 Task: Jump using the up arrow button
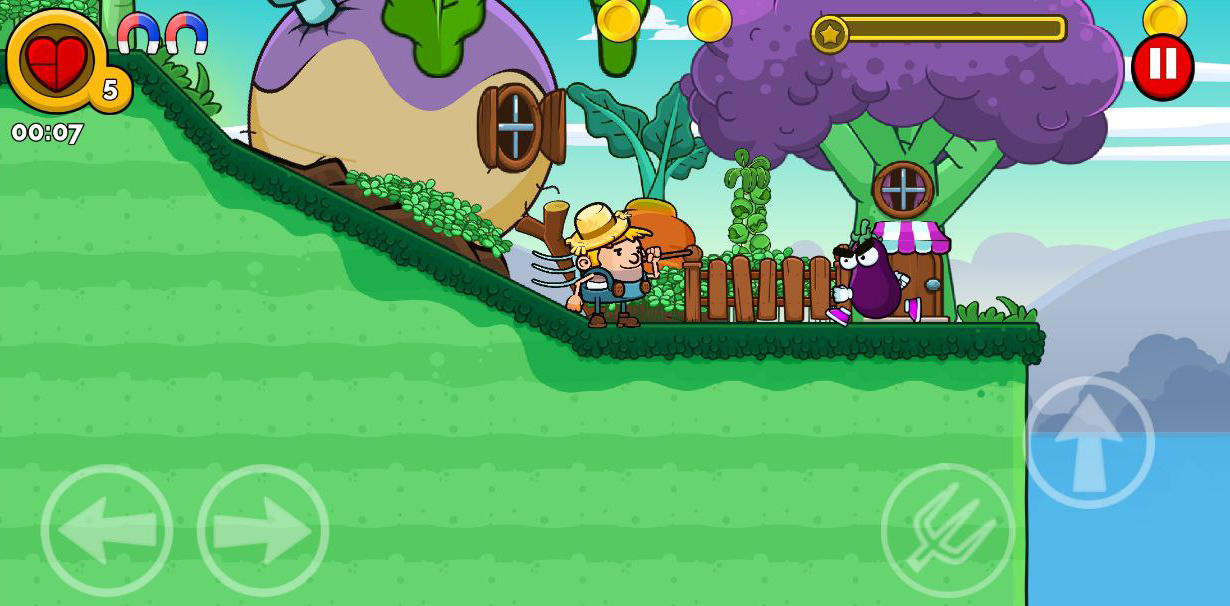1089,442
